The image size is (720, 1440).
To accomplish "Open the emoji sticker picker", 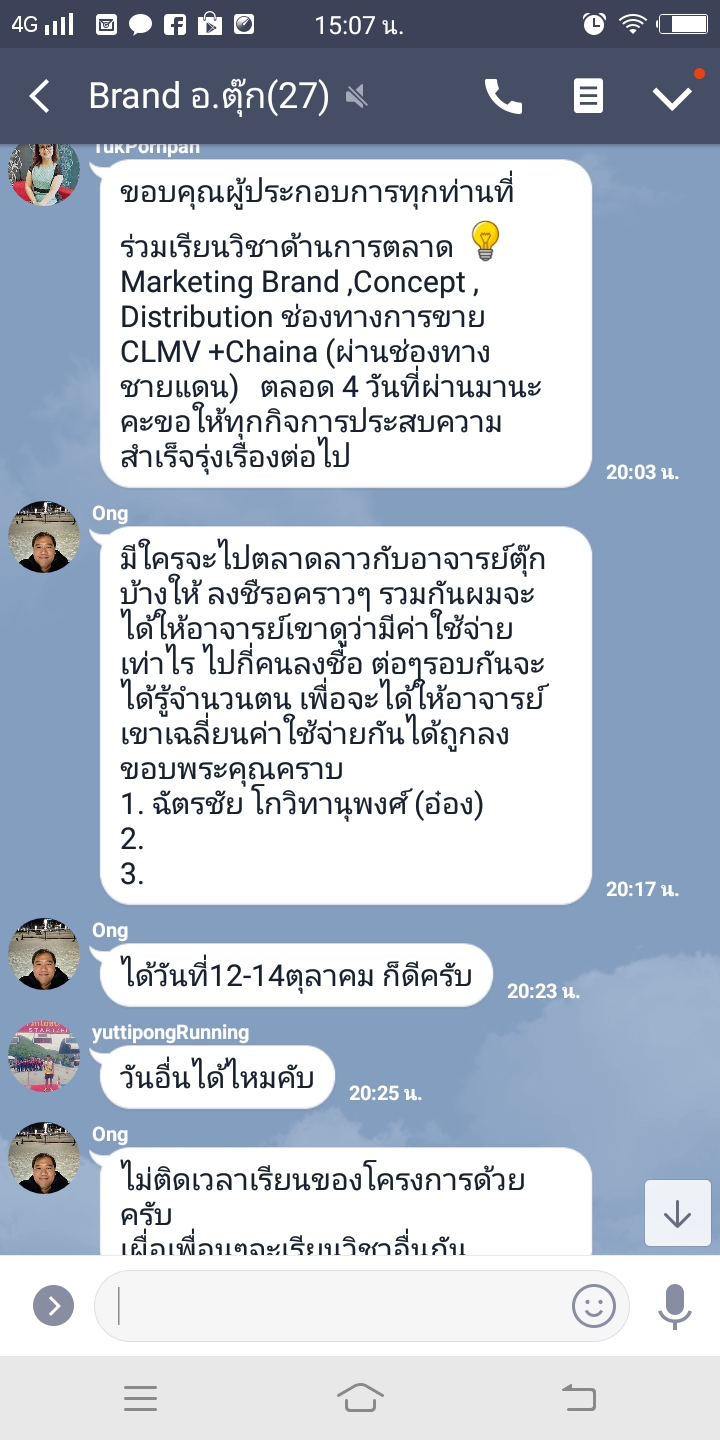I will click(x=593, y=1305).
